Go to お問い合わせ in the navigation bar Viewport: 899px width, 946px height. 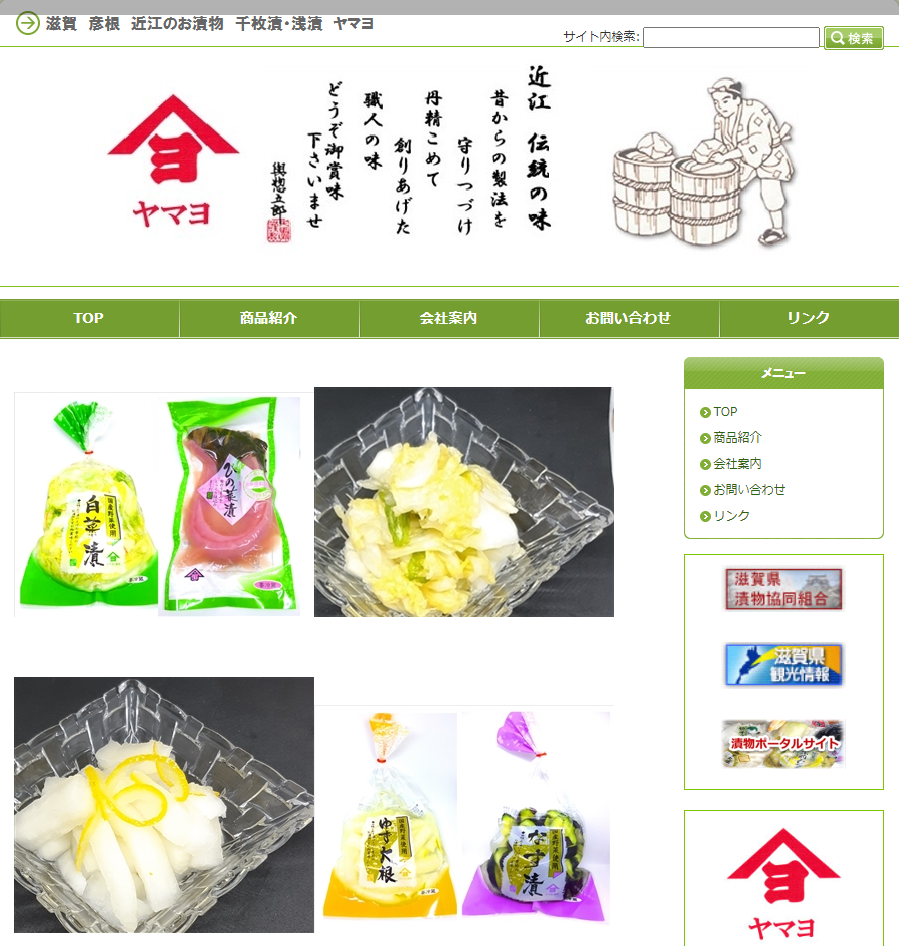pos(629,318)
